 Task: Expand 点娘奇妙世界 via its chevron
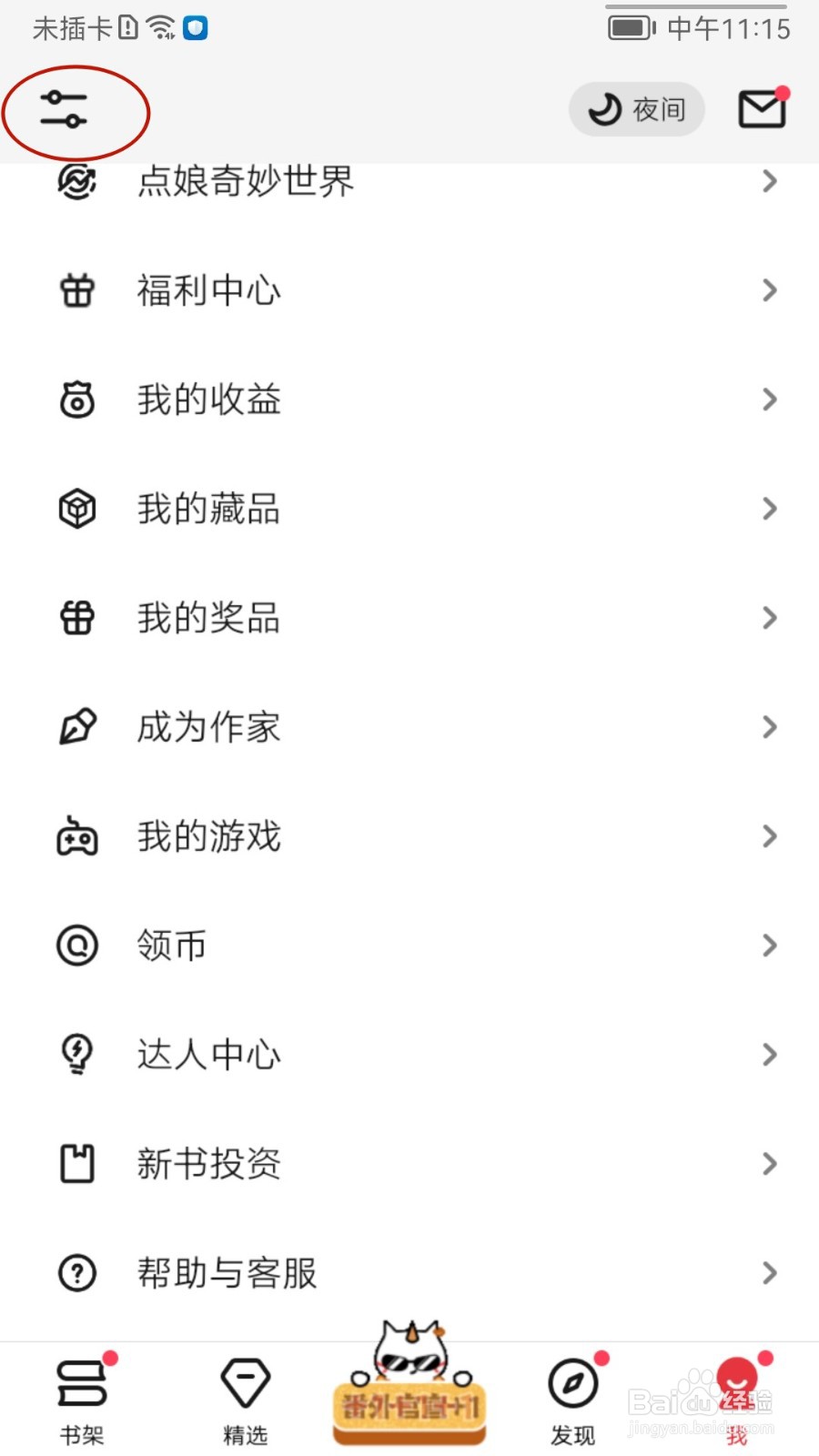click(x=769, y=182)
